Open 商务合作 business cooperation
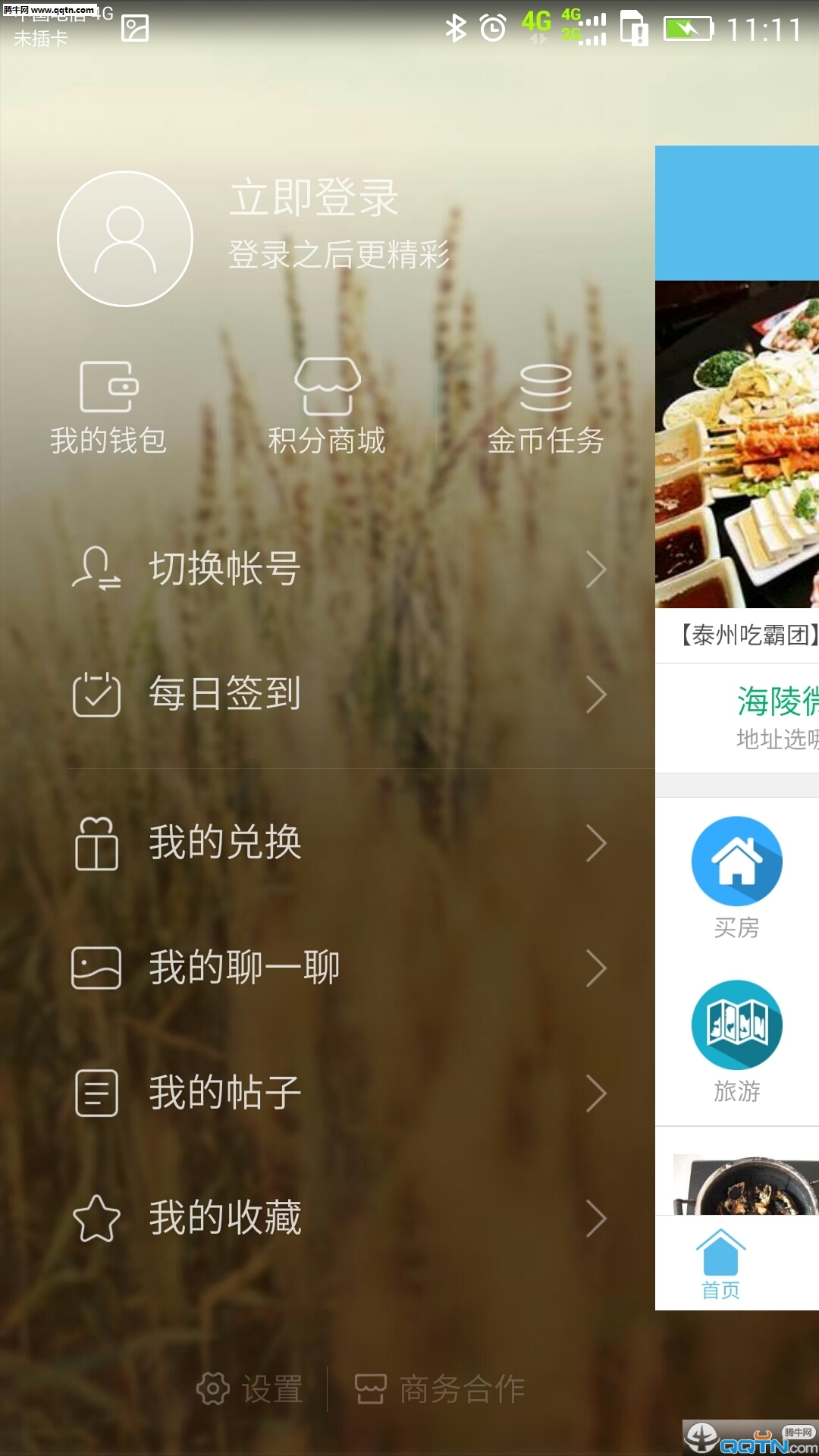The height and width of the screenshot is (1456, 819). pyautogui.click(x=440, y=1389)
